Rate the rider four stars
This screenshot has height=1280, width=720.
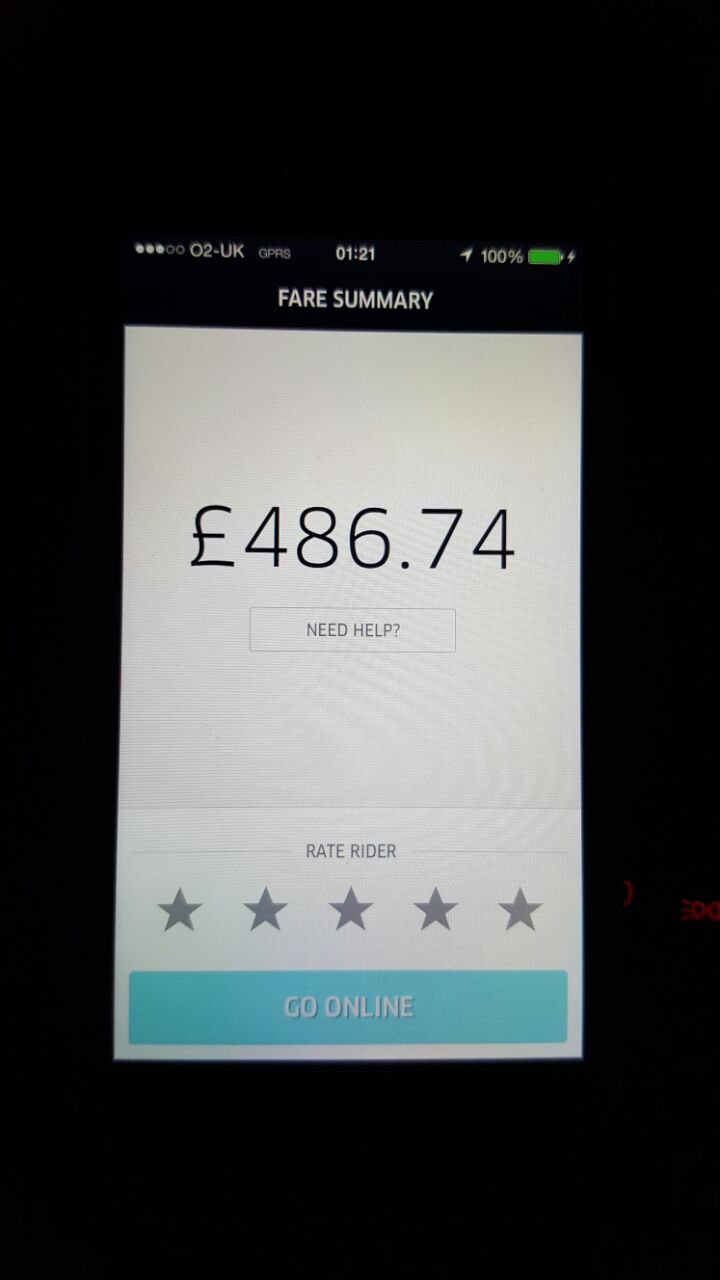(x=435, y=911)
